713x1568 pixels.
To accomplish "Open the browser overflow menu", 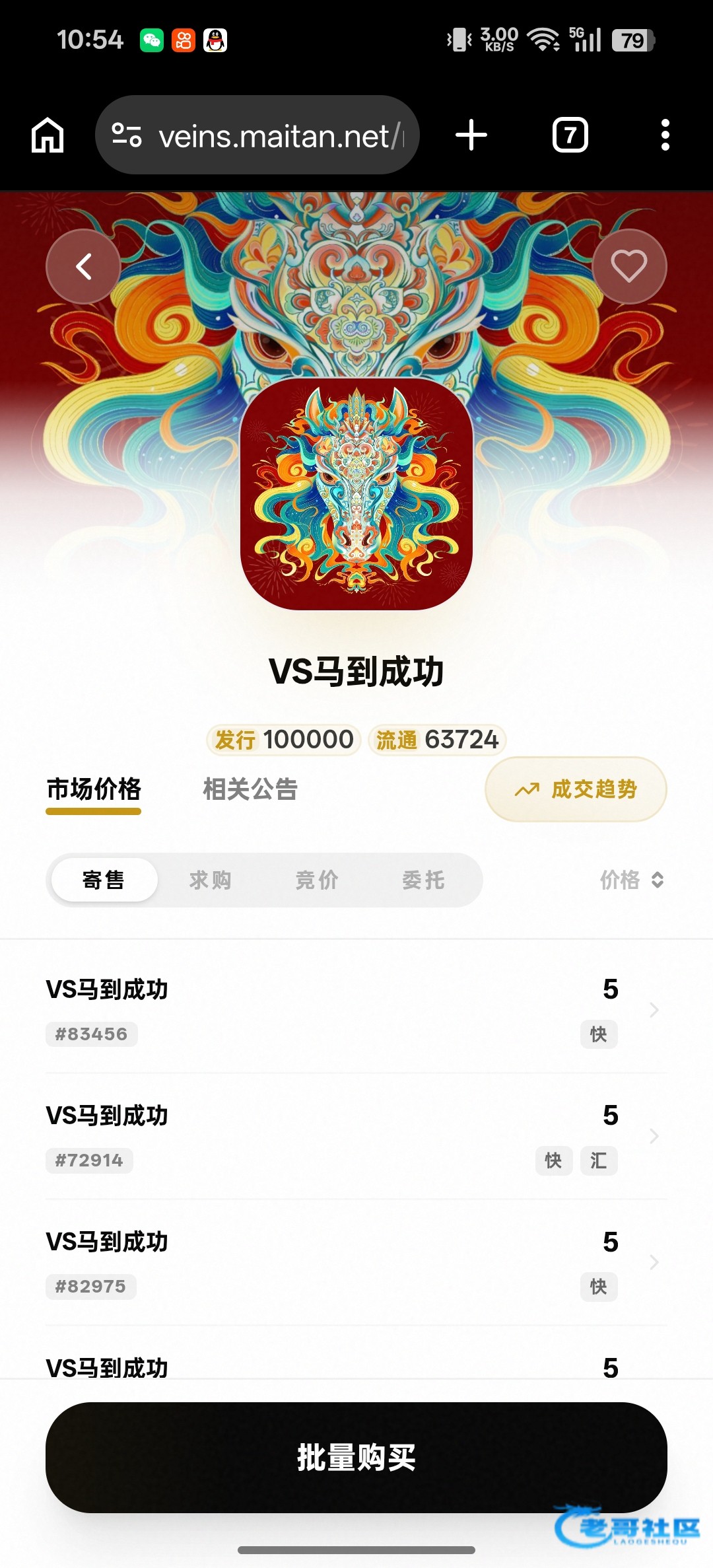I will click(x=665, y=135).
